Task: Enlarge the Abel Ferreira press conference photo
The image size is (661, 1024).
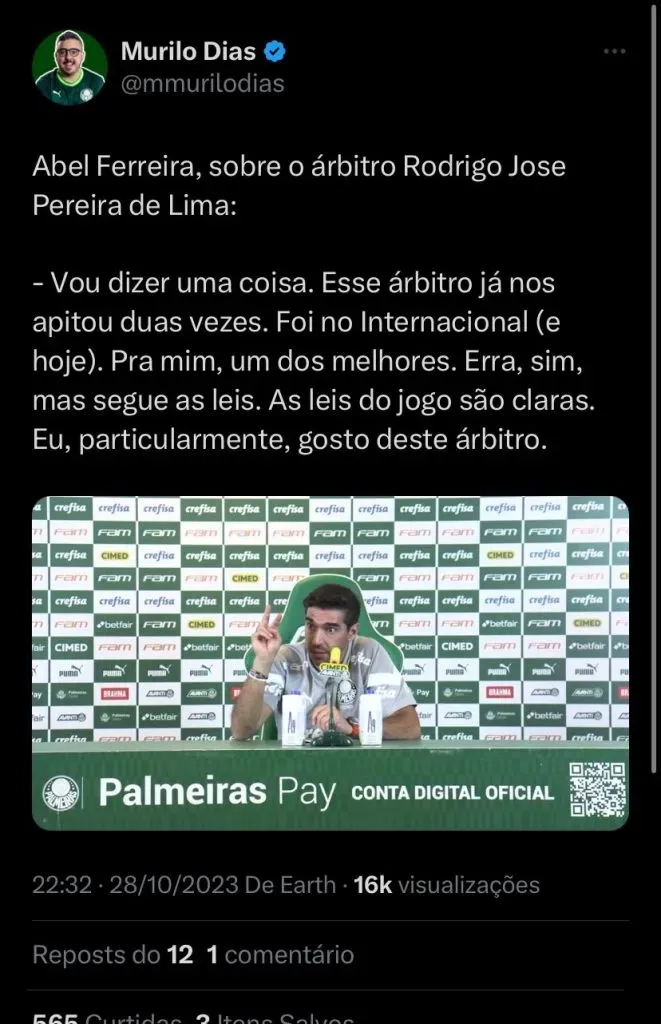Action: click(330, 662)
